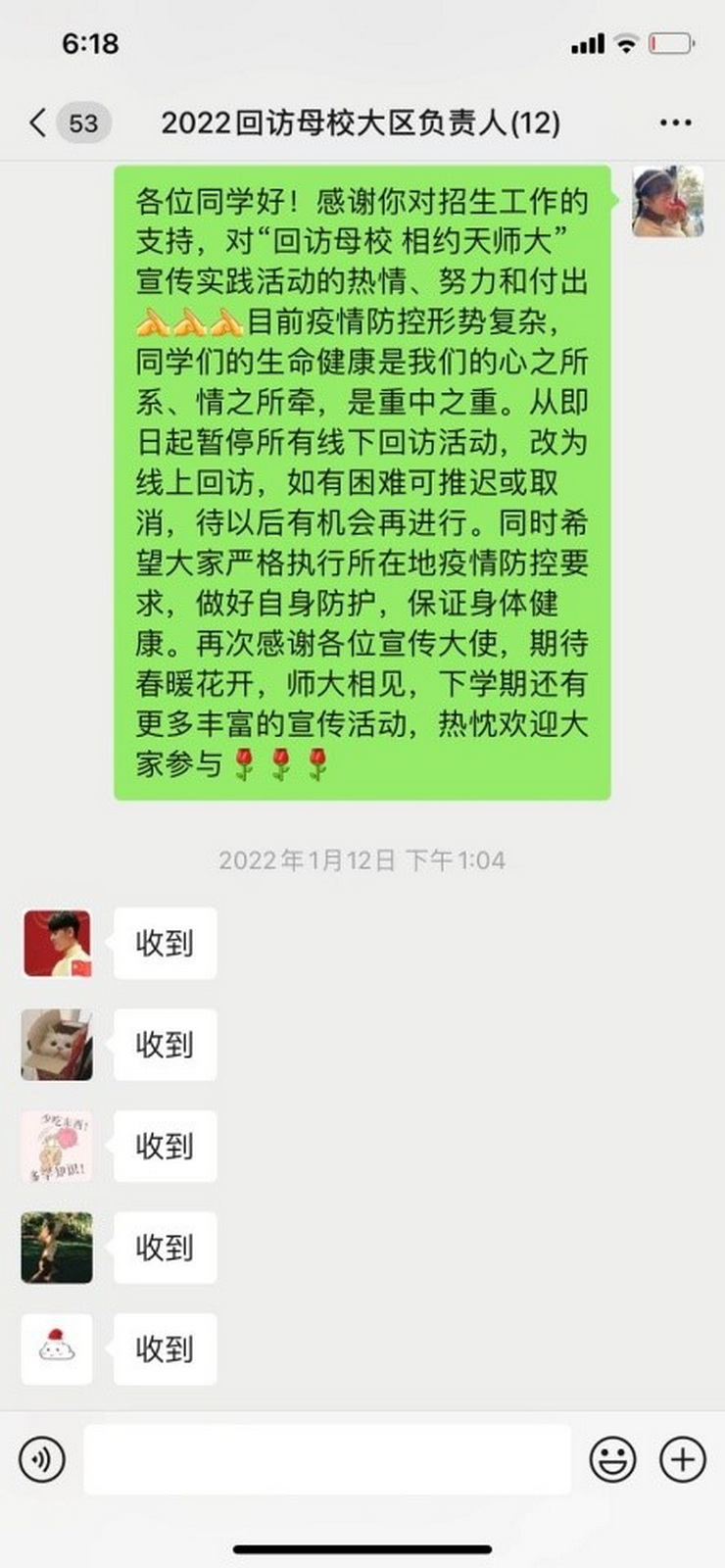Image resolution: width=725 pixels, height=1568 pixels.
Task: Go back to the chat list
Action: [39, 122]
